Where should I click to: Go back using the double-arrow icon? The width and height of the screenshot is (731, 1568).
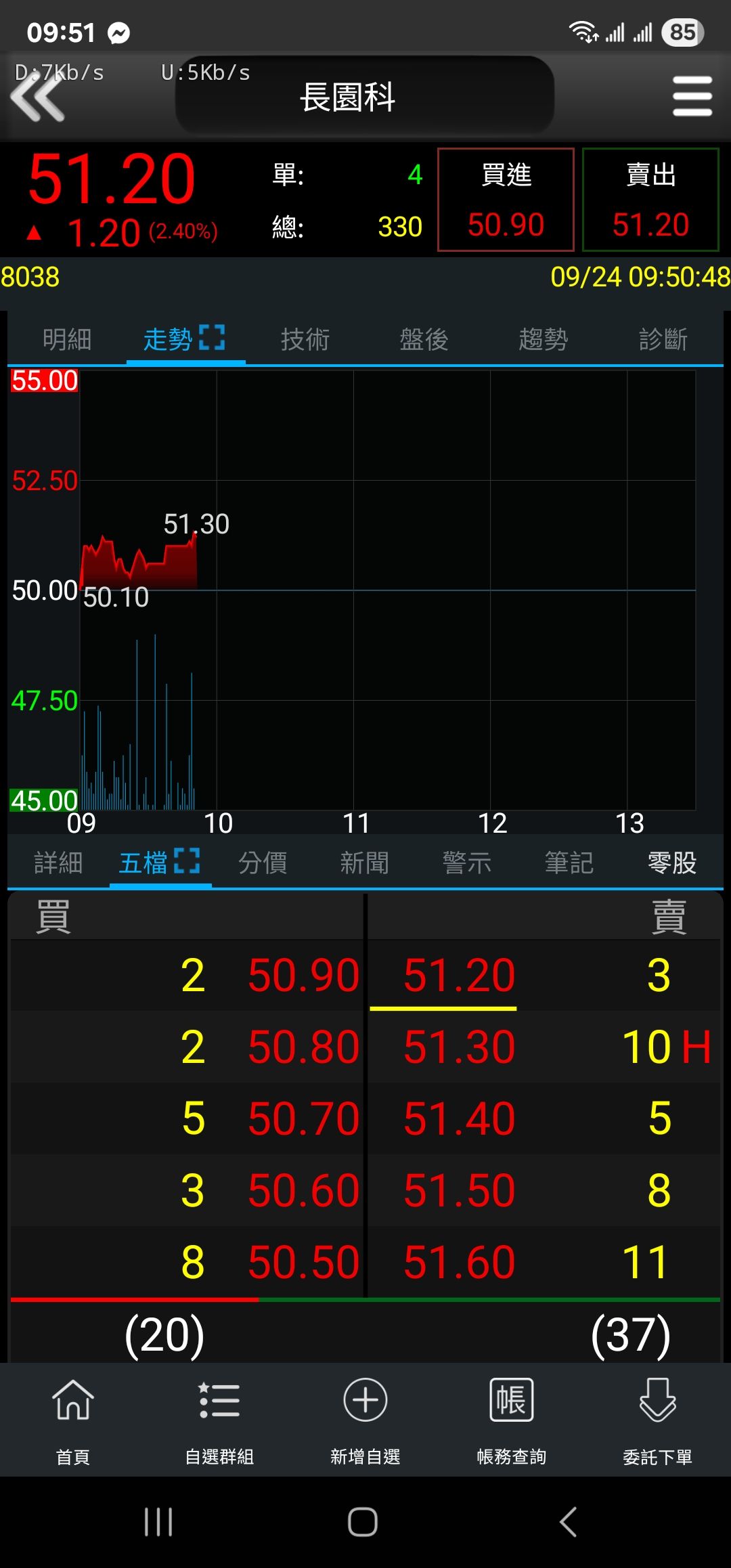pyautogui.click(x=37, y=98)
